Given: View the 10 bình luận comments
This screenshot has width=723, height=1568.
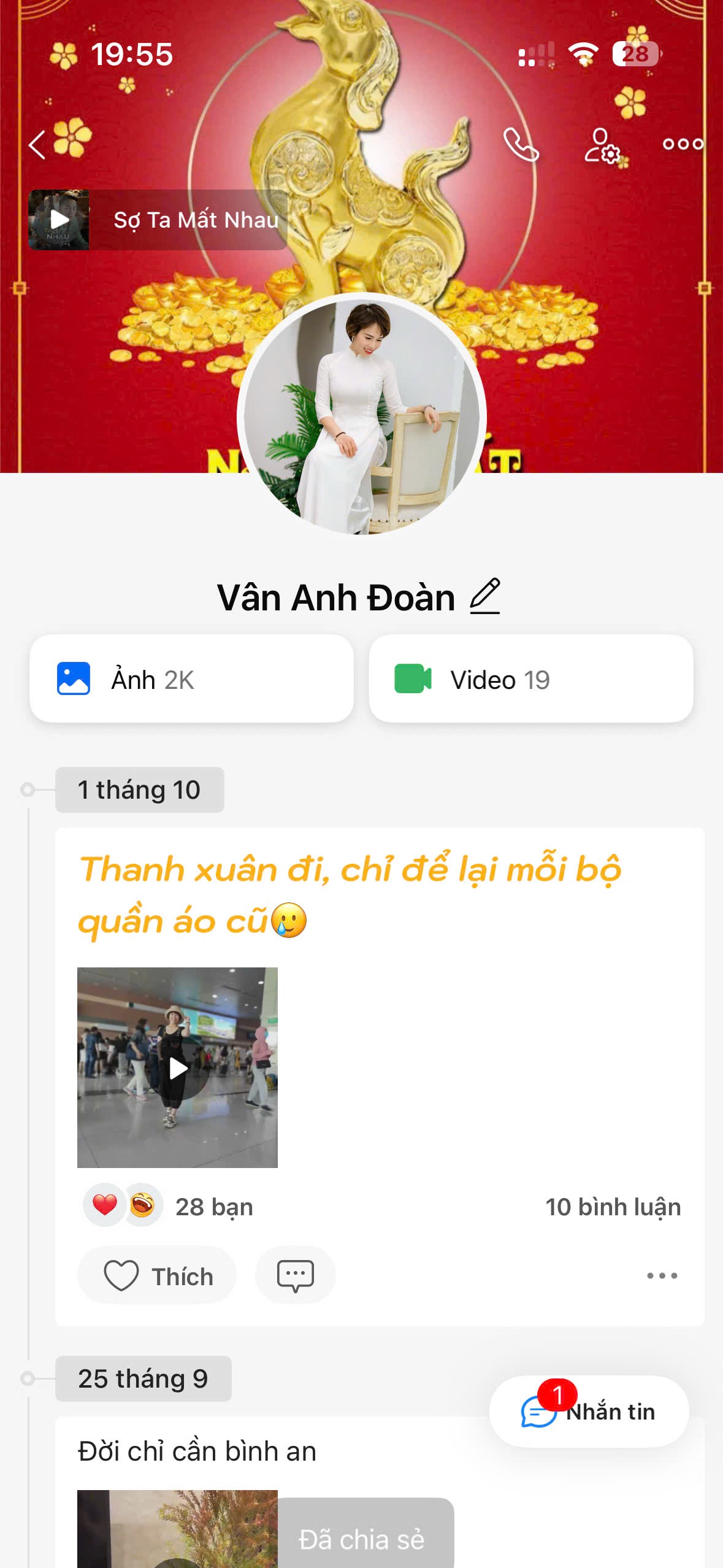Looking at the screenshot, I should click(x=613, y=1207).
